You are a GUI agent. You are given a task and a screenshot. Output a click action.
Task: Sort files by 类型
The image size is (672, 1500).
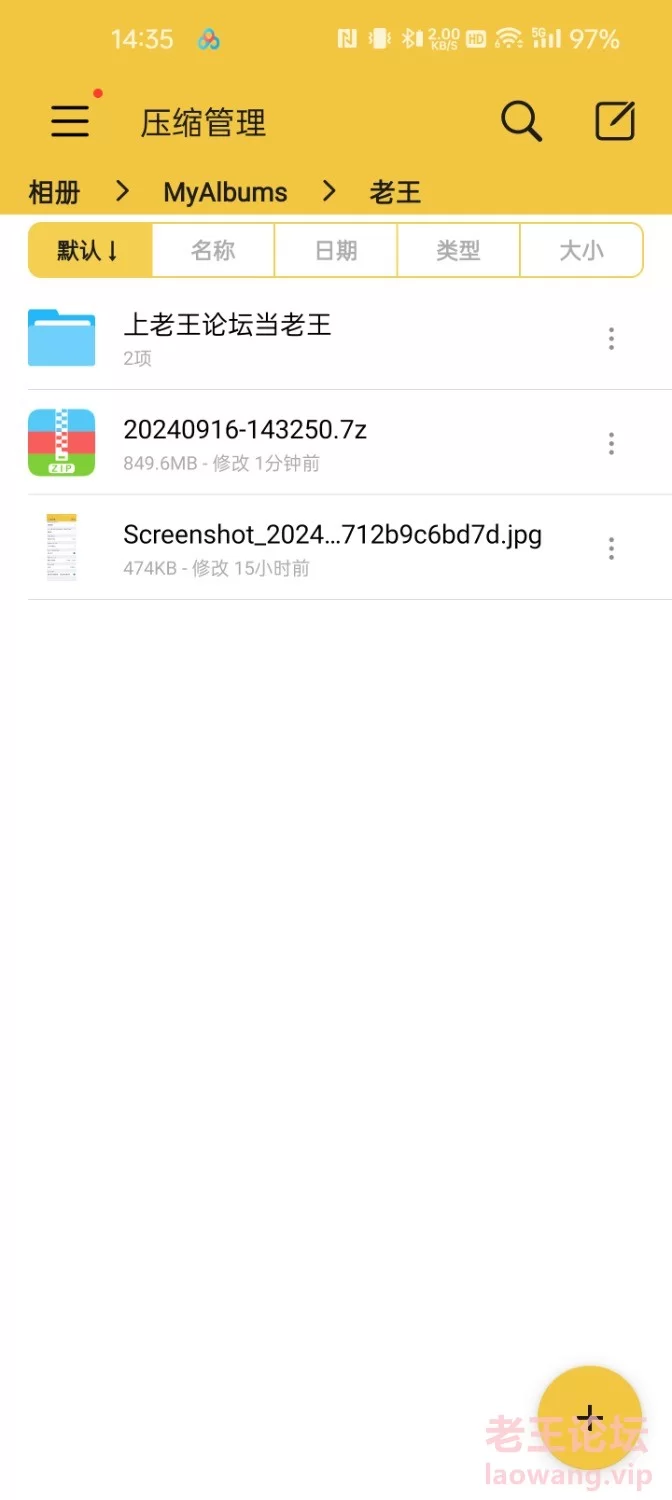tap(459, 250)
